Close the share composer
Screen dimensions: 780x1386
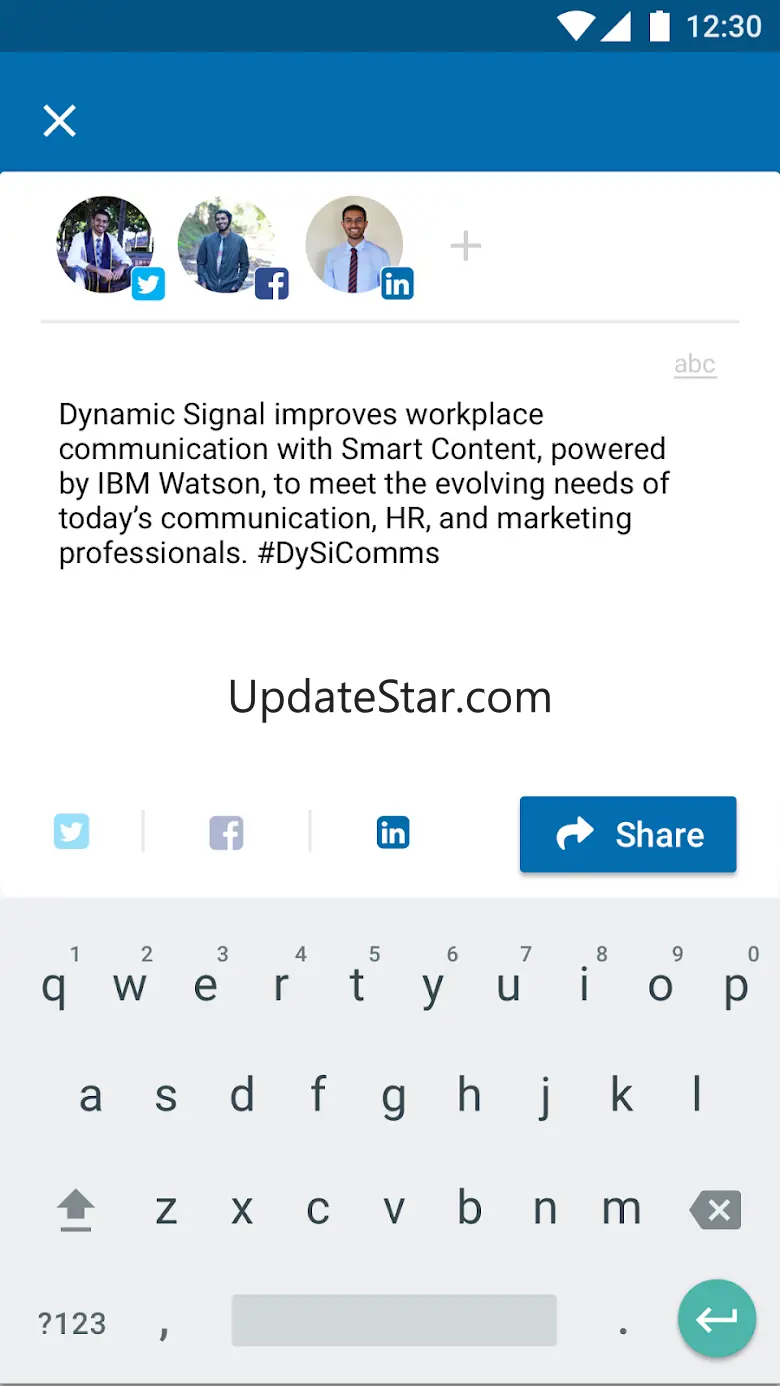[60, 121]
